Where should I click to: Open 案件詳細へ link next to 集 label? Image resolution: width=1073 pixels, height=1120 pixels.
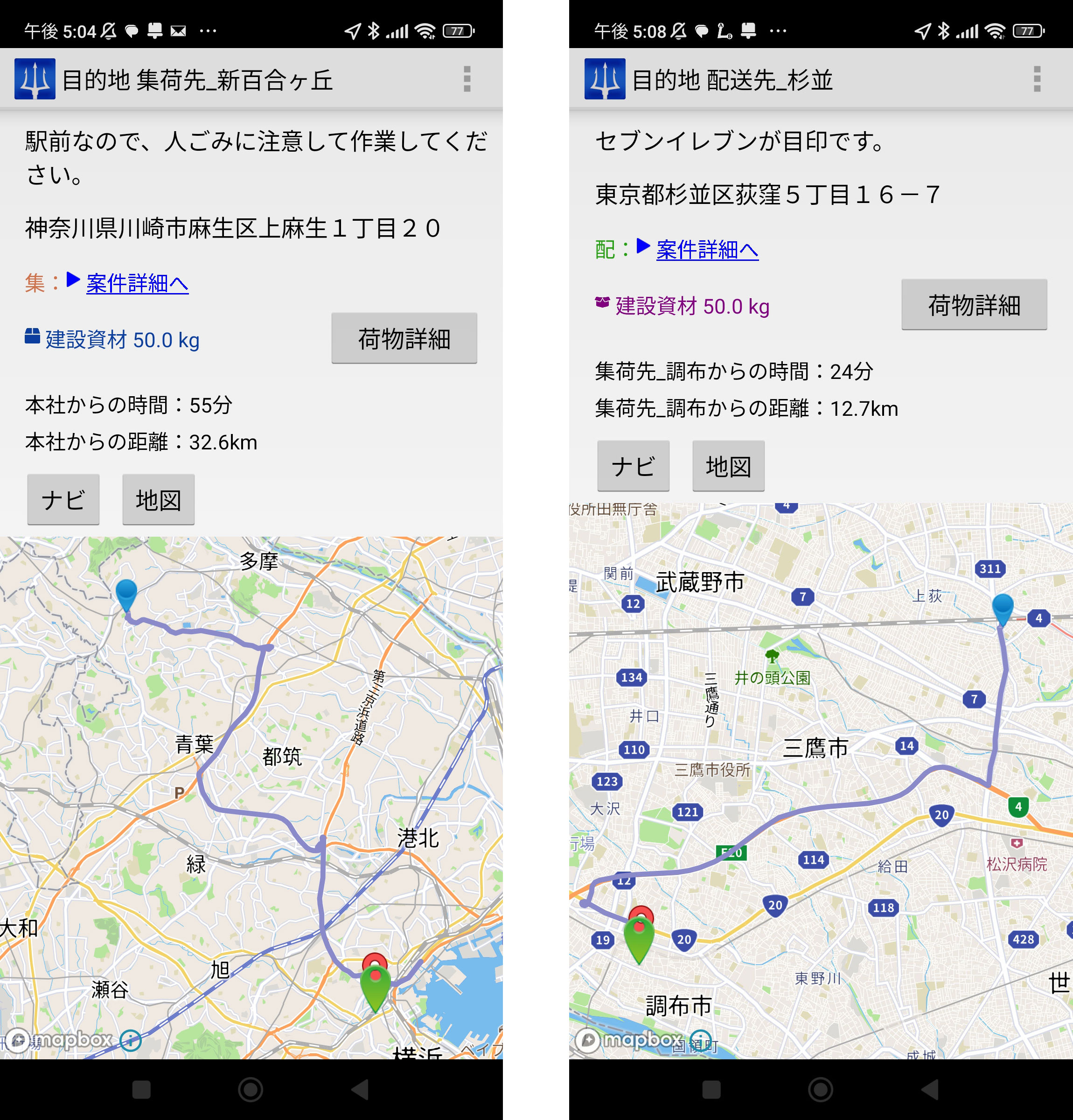137,283
